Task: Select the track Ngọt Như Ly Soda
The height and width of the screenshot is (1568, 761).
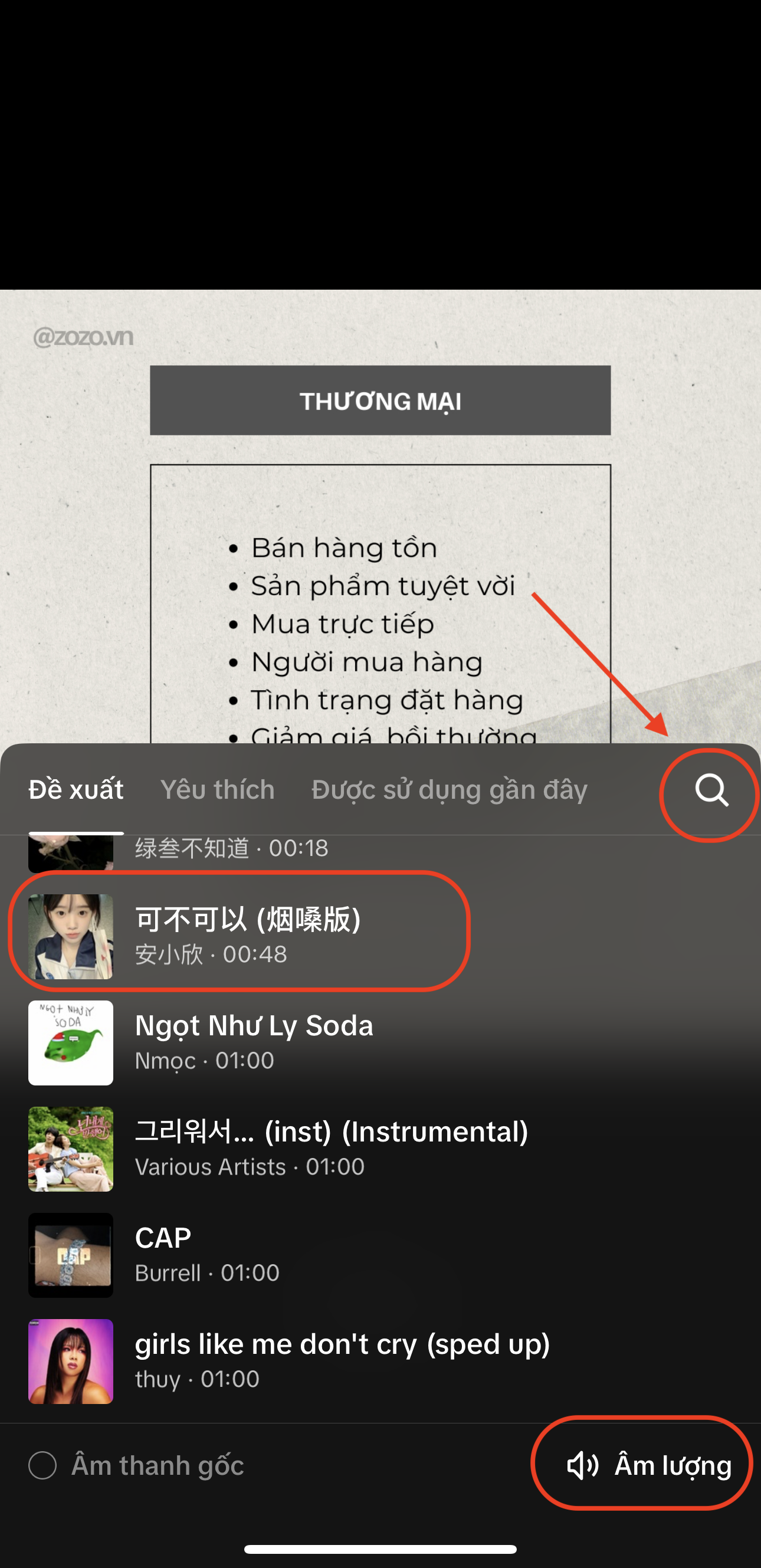Action: [253, 1042]
